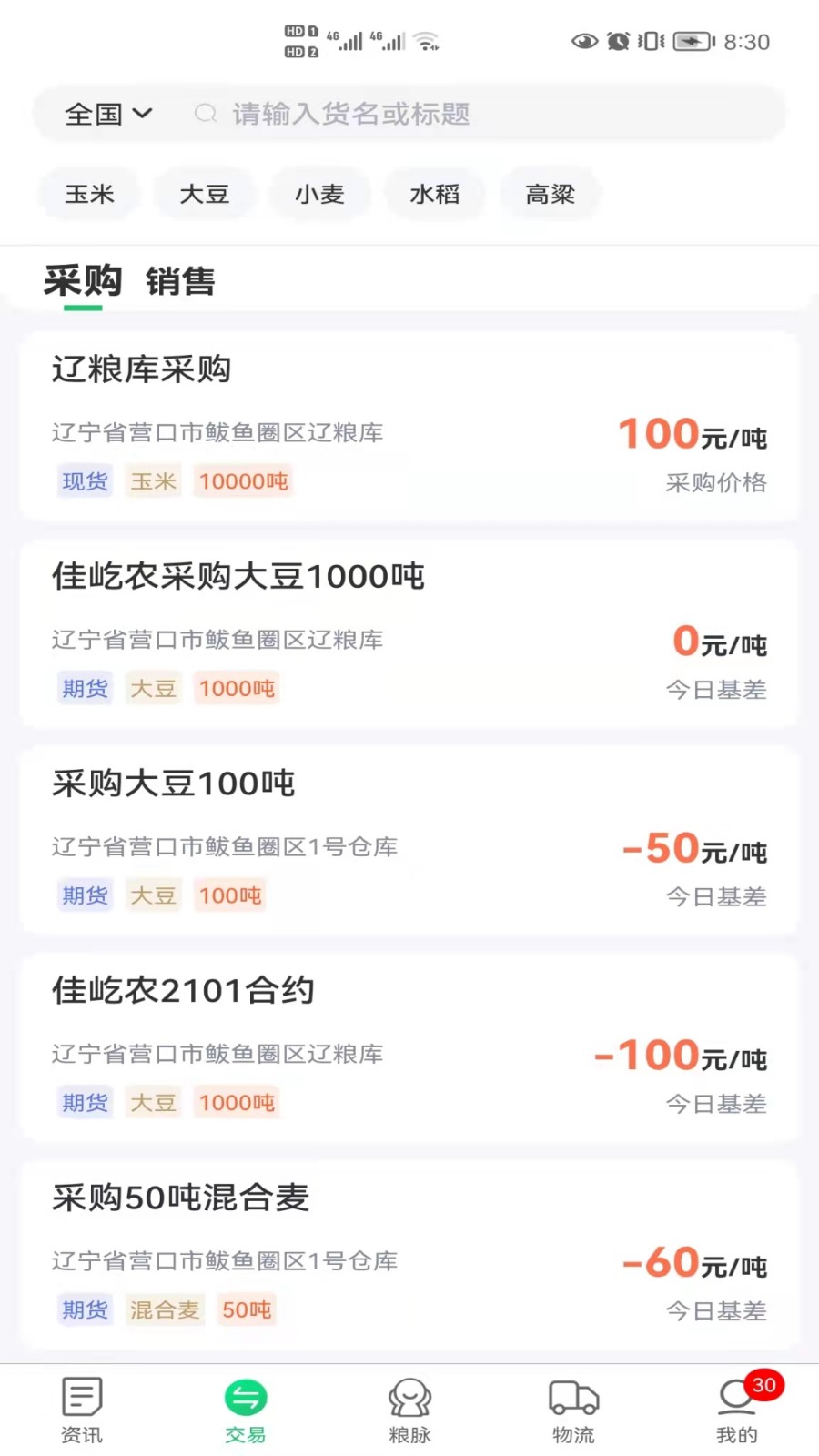Open the 粮脉 section icon

[409, 1409]
